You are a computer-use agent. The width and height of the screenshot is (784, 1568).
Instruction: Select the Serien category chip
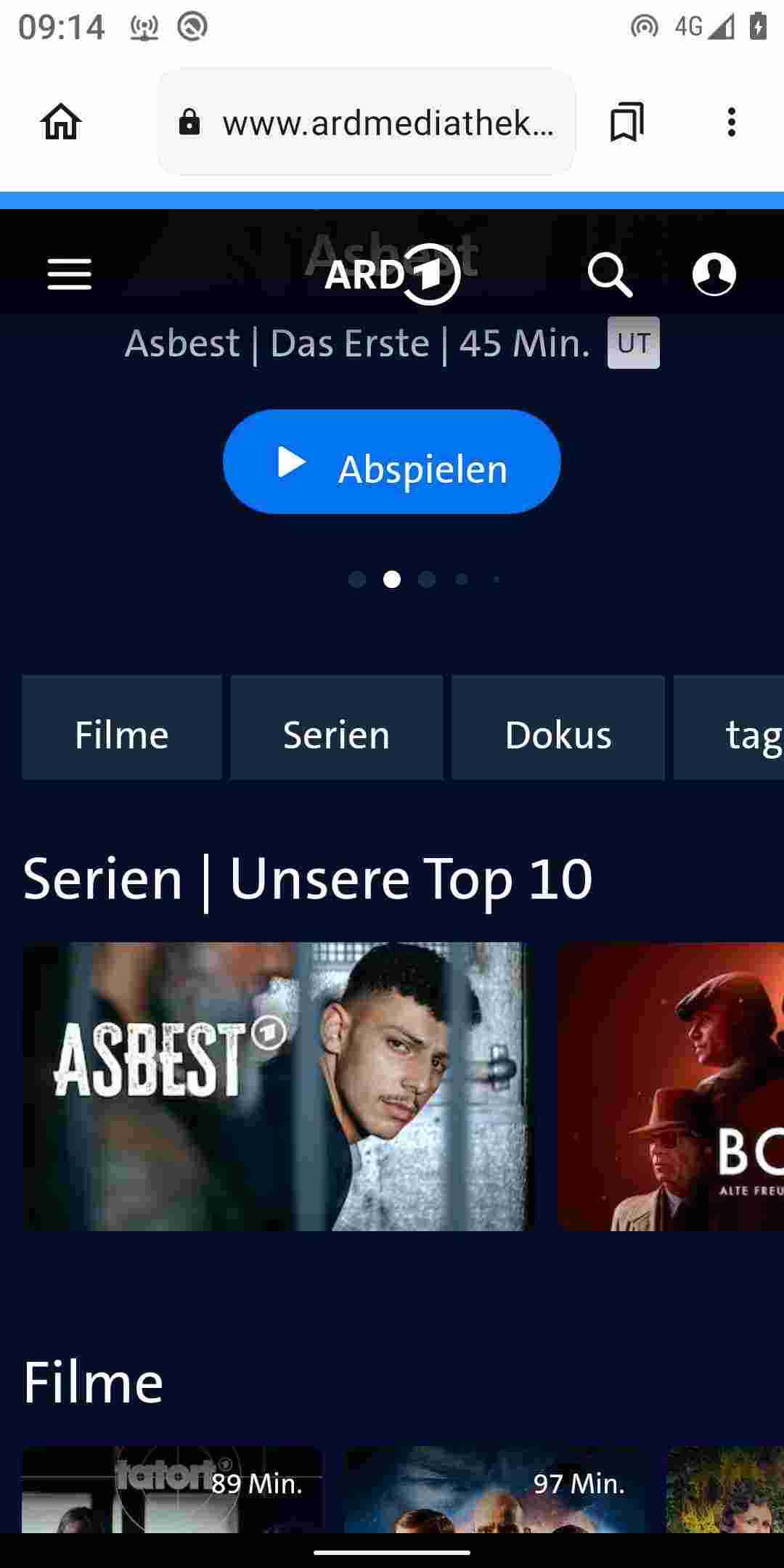pos(336,727)
